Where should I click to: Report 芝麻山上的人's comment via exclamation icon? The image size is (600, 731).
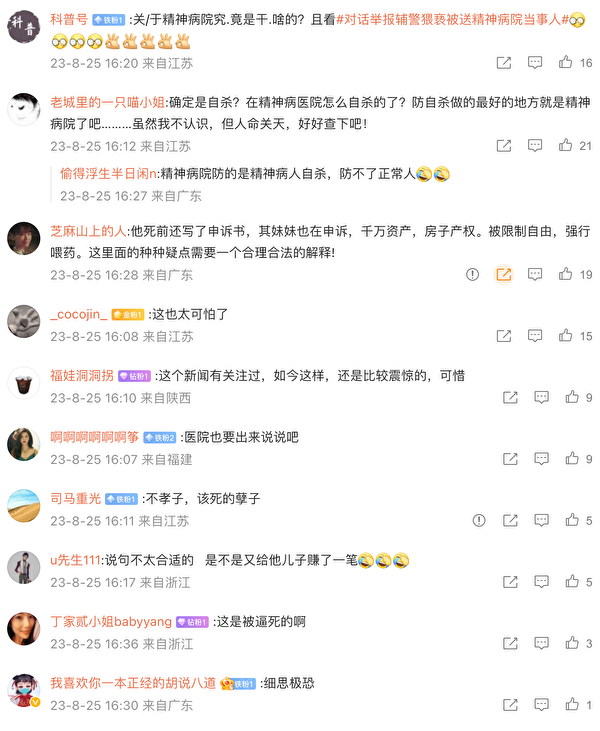pos(472,274)
